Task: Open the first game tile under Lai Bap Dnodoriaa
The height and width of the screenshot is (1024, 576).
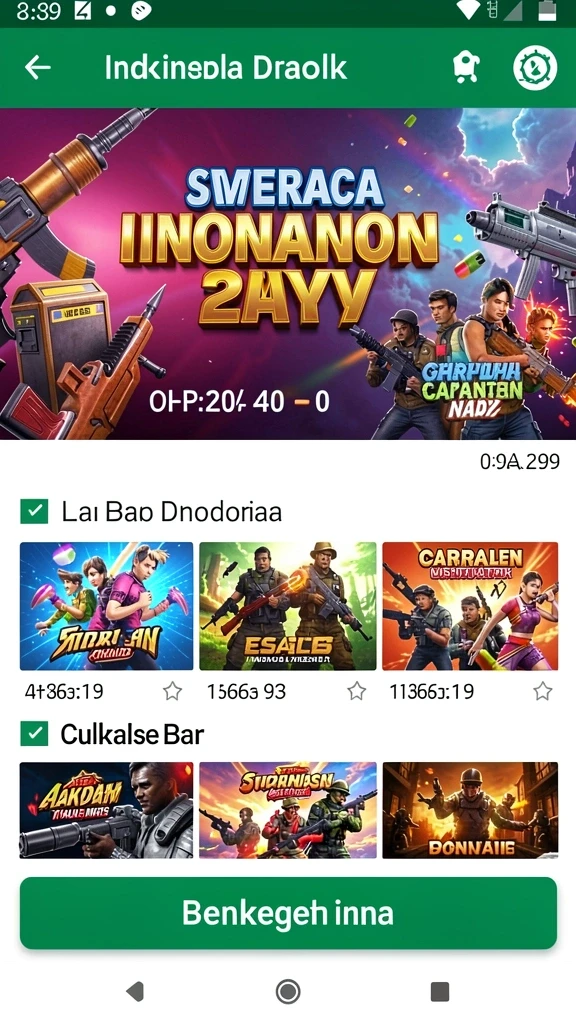Action: point(106,605)
